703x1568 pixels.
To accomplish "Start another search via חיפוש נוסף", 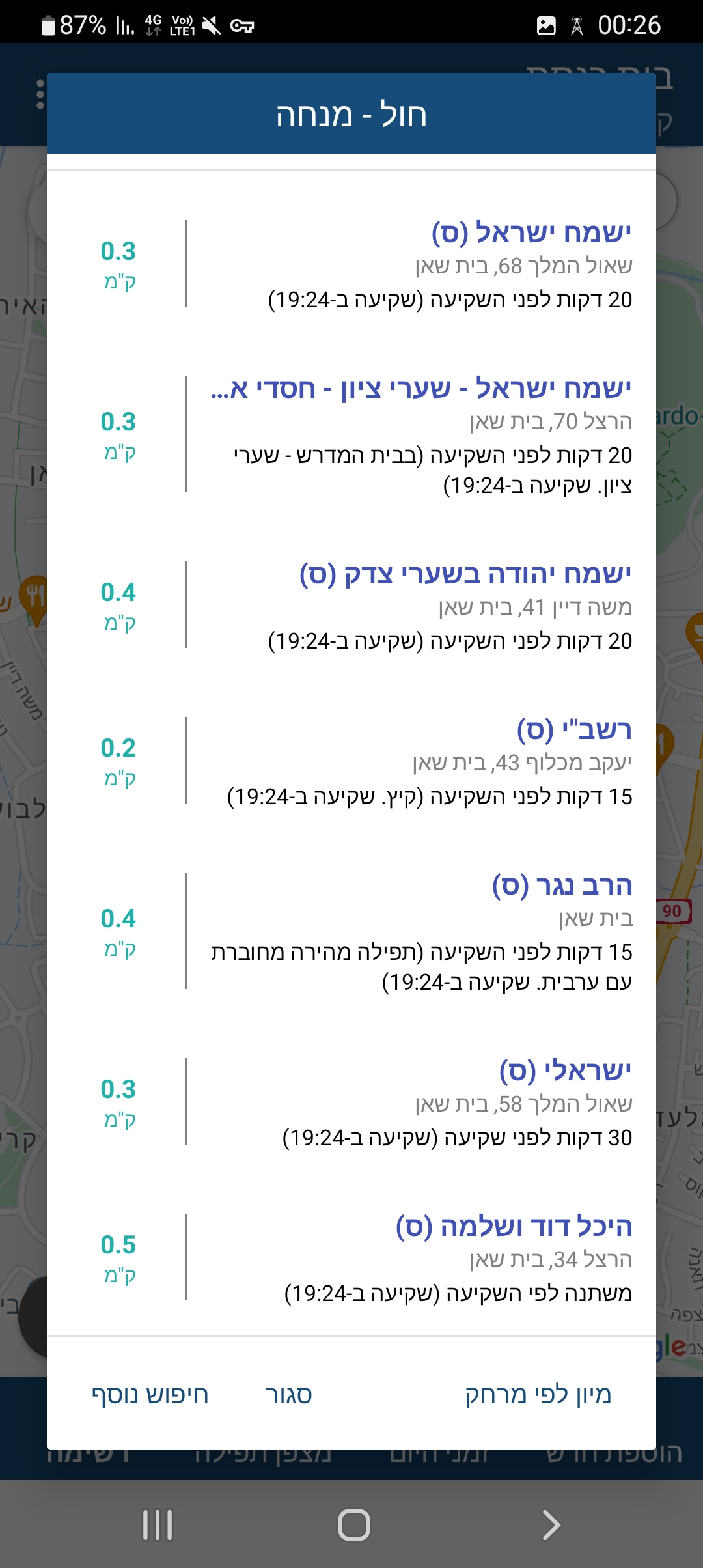I will pos(150,1395).
